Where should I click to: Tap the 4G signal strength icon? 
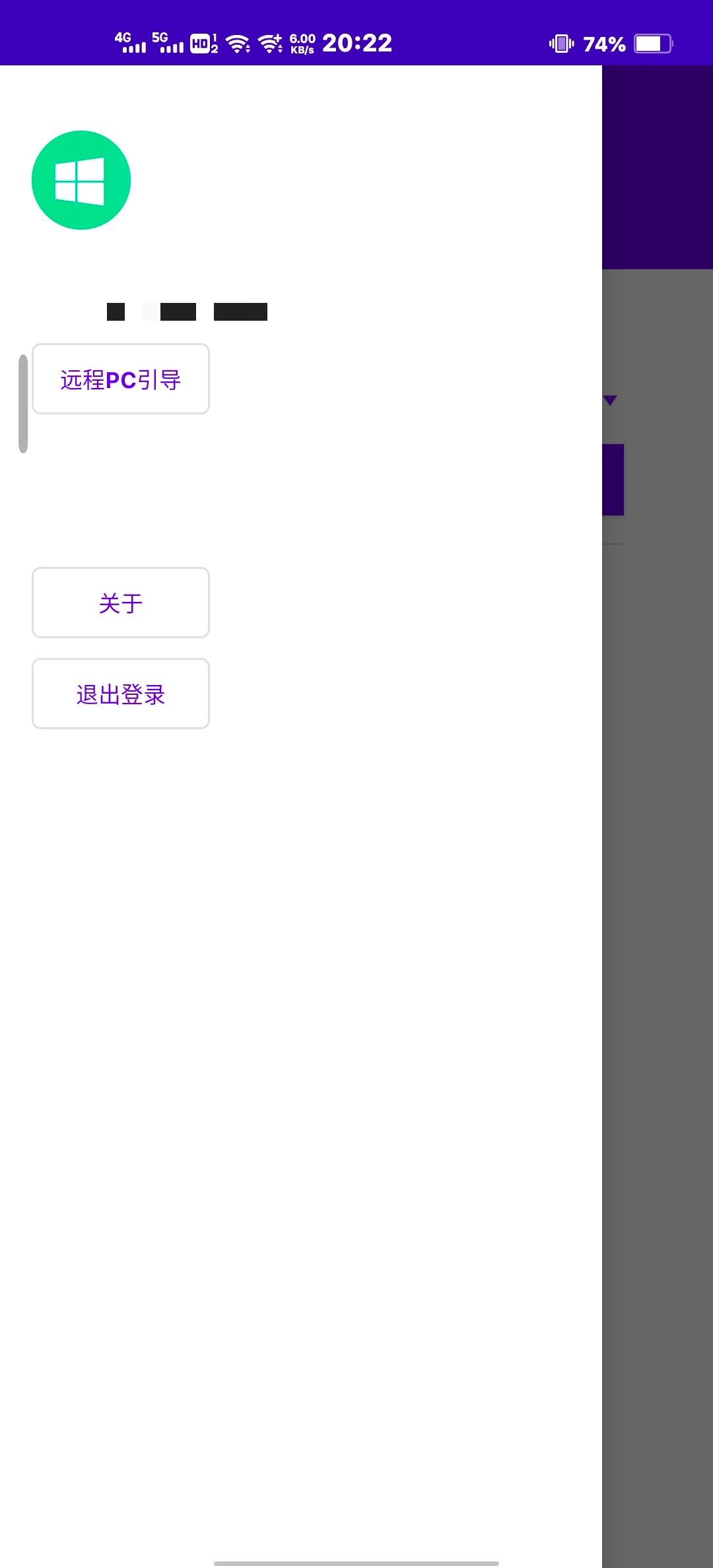point(132,44)
